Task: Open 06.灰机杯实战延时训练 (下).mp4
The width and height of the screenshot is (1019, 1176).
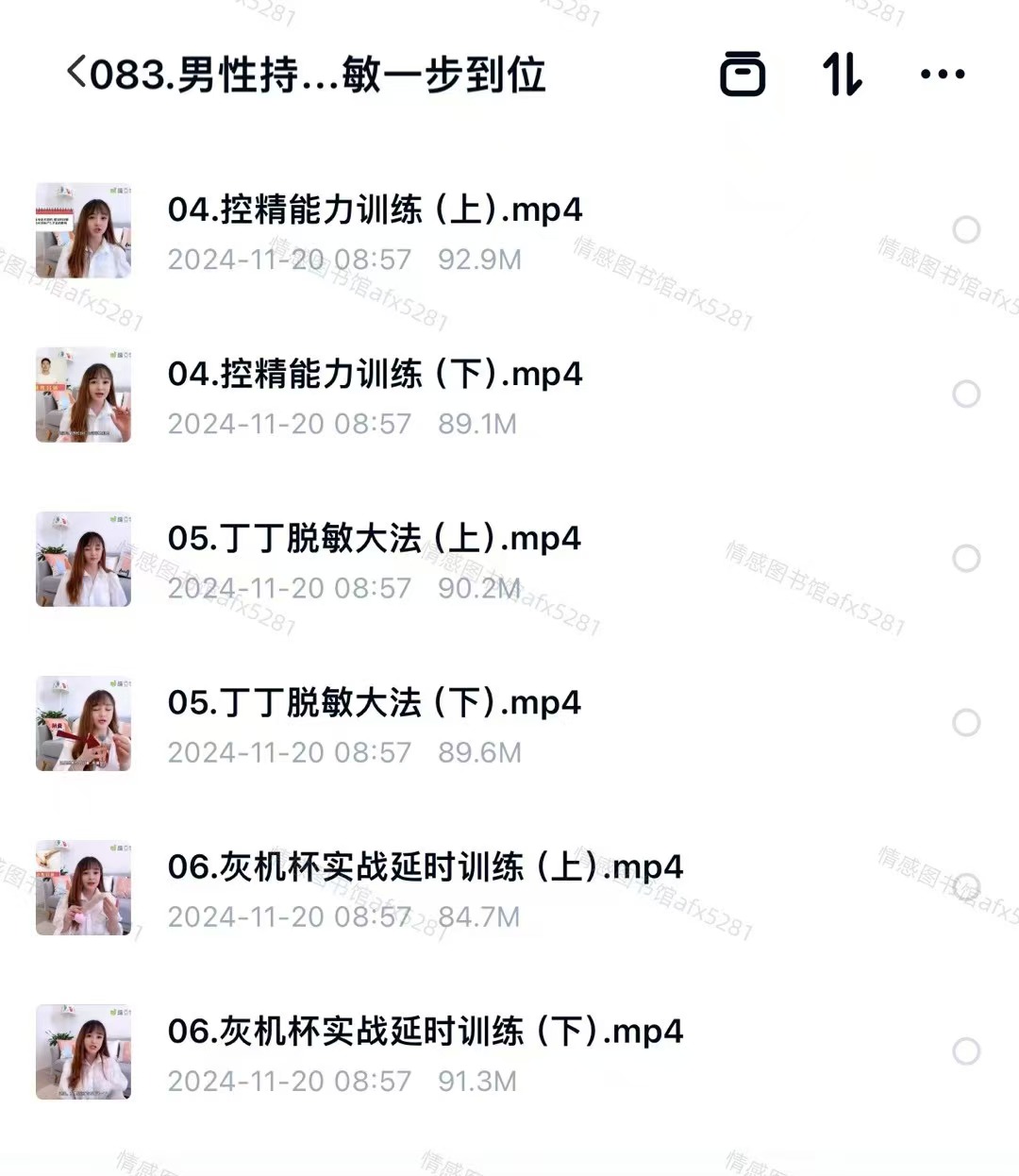Action: 425,1031
